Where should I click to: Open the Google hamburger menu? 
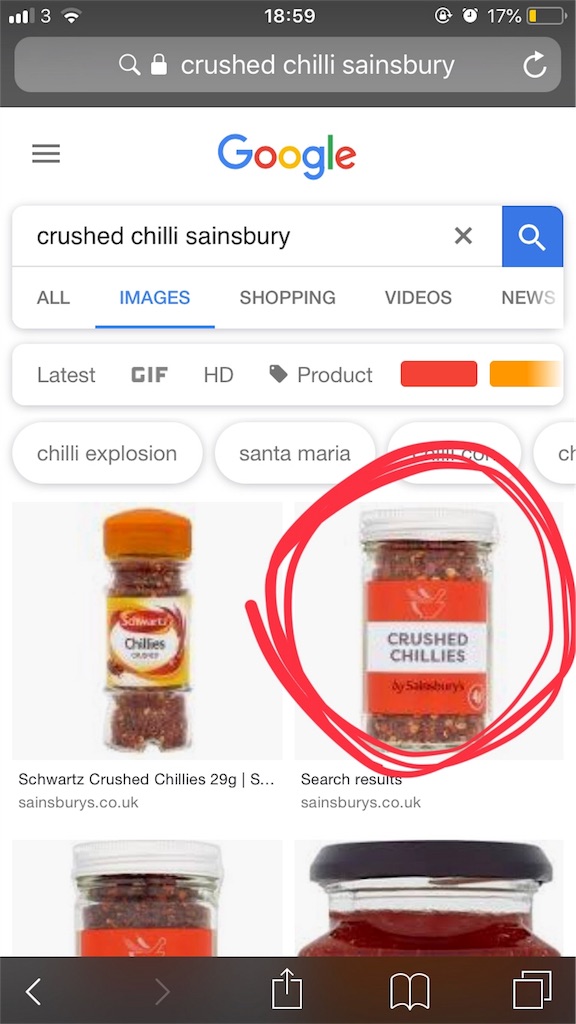click(46, 154)
